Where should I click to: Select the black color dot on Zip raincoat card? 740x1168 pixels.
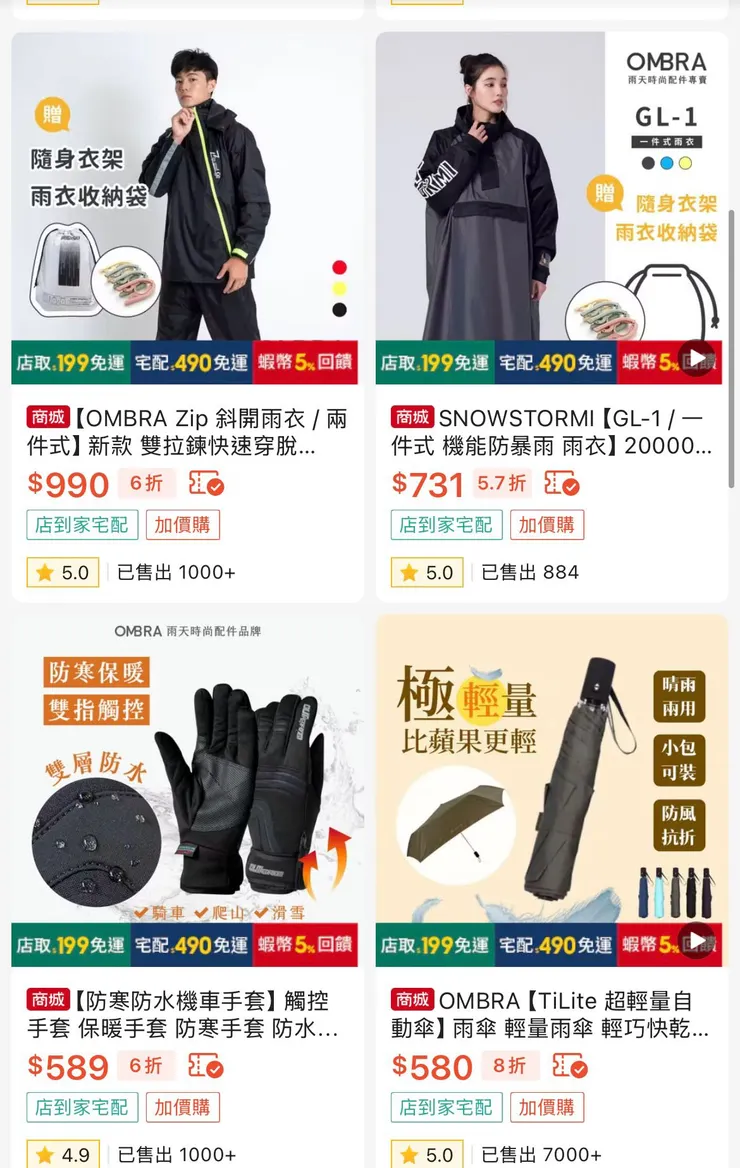pyautogui.click(x=338, y=312)
